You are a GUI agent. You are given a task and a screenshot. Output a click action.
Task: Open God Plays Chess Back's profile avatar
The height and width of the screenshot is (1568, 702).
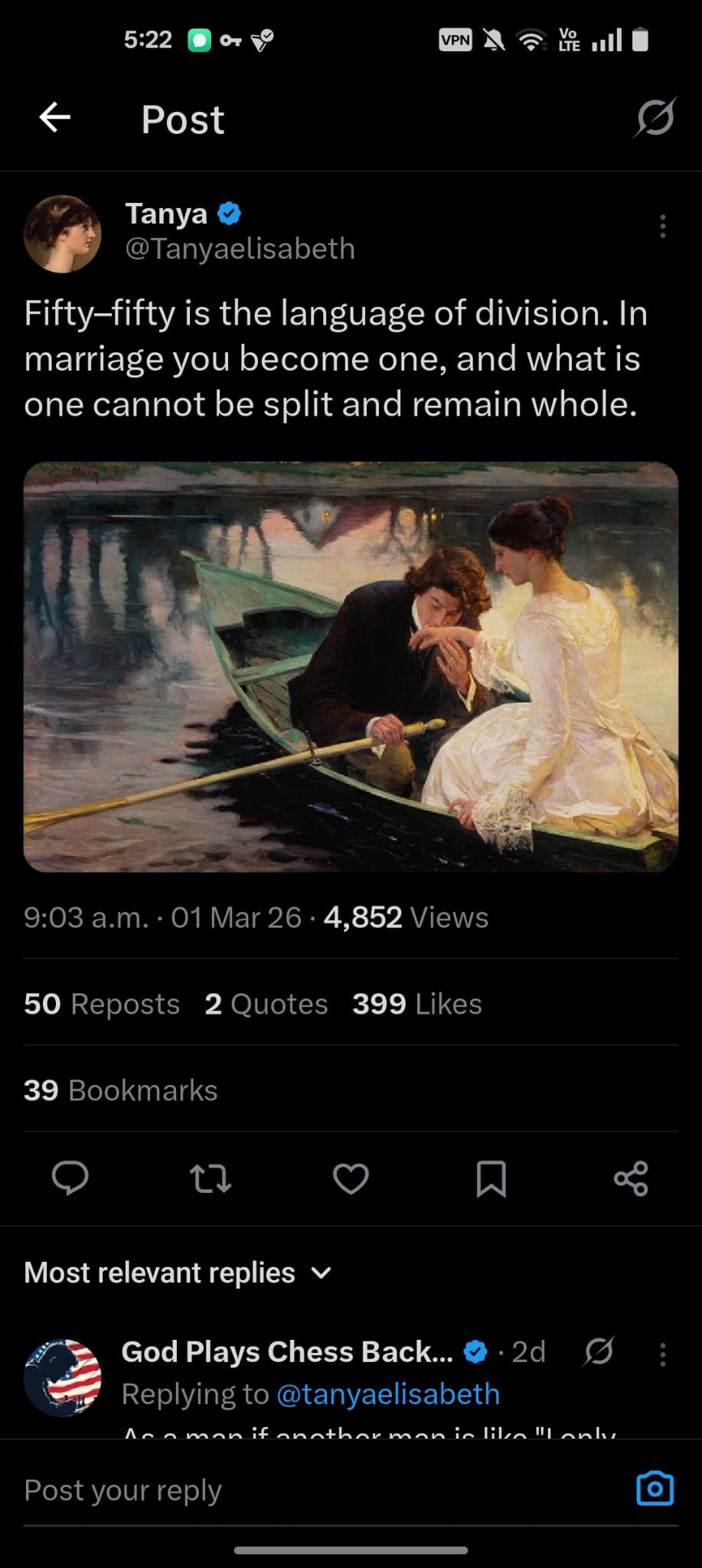[63, 1377]
